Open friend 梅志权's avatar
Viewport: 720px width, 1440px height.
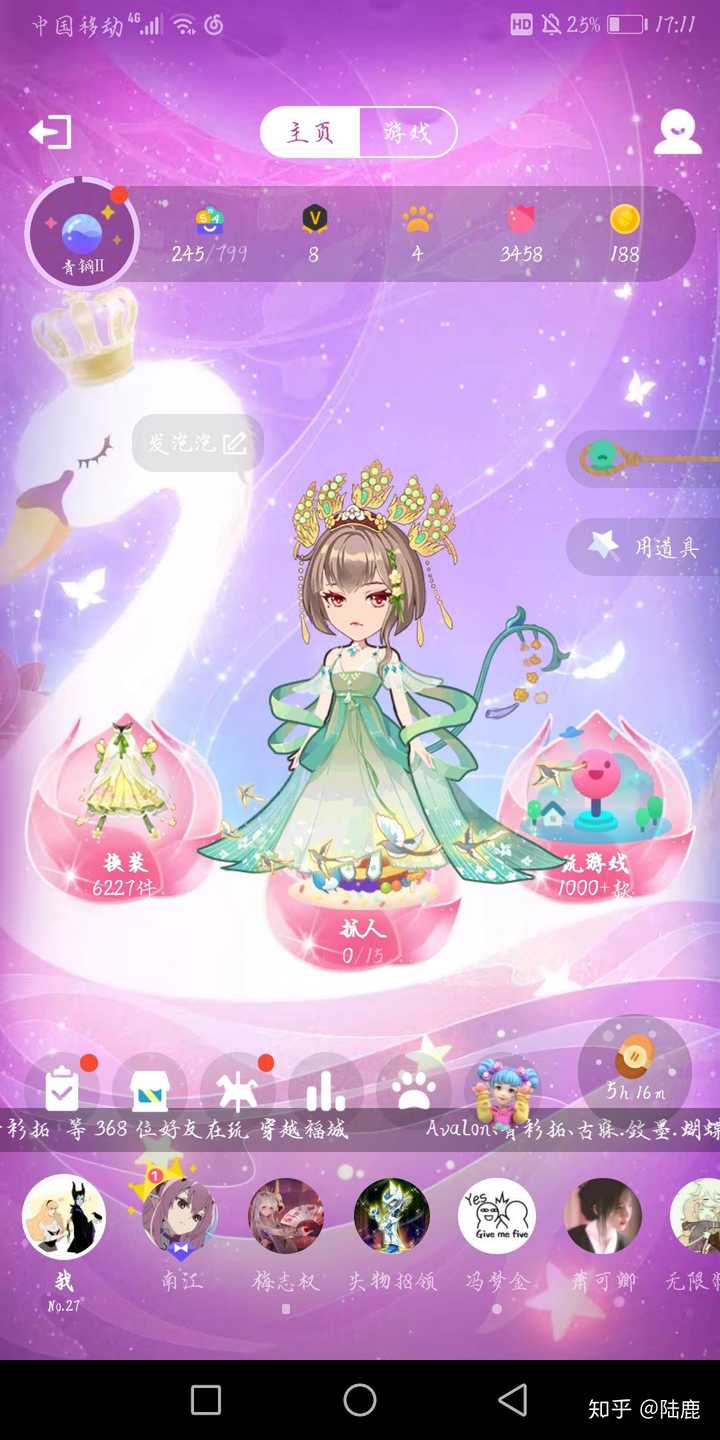[x=286, y=1216]
